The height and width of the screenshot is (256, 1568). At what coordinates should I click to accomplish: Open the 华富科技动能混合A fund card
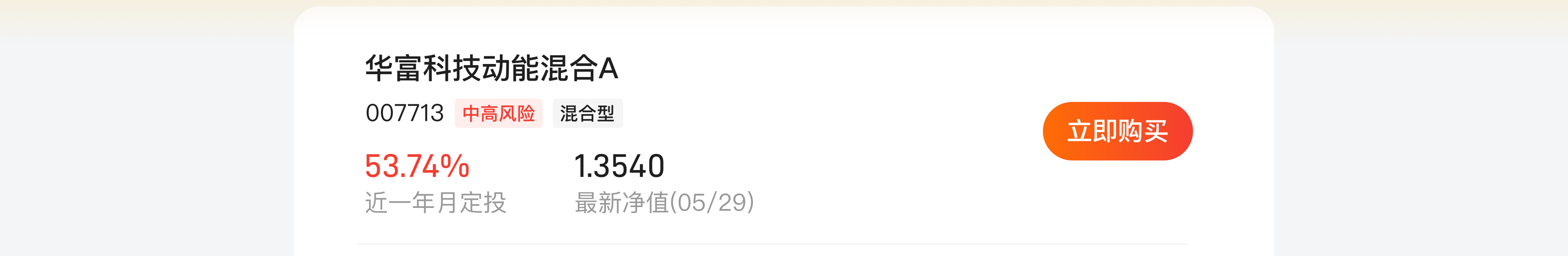(x=491, y=68)
